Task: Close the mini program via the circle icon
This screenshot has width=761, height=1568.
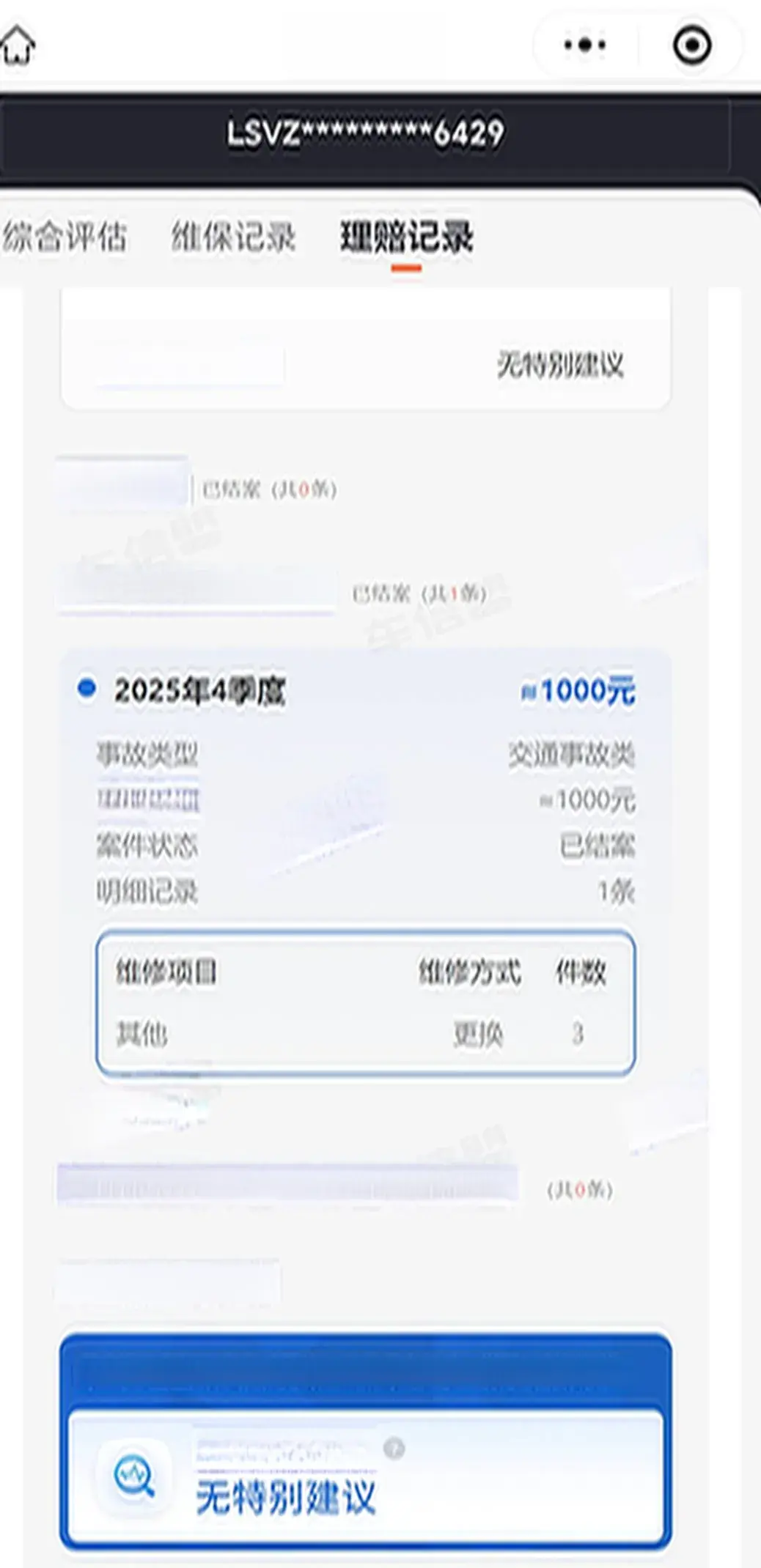Action: click(691, 45)
